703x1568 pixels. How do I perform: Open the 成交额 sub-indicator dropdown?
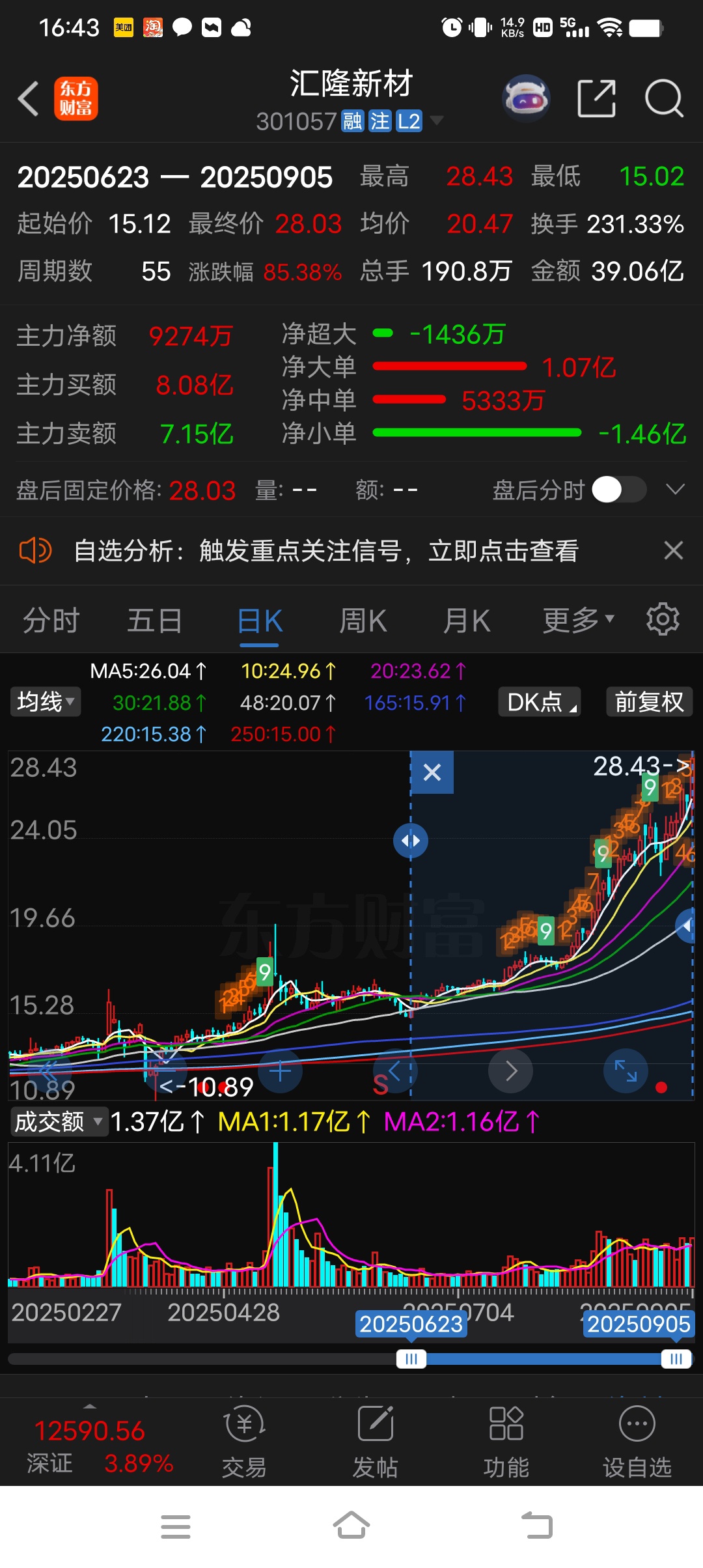(59, 1122)
